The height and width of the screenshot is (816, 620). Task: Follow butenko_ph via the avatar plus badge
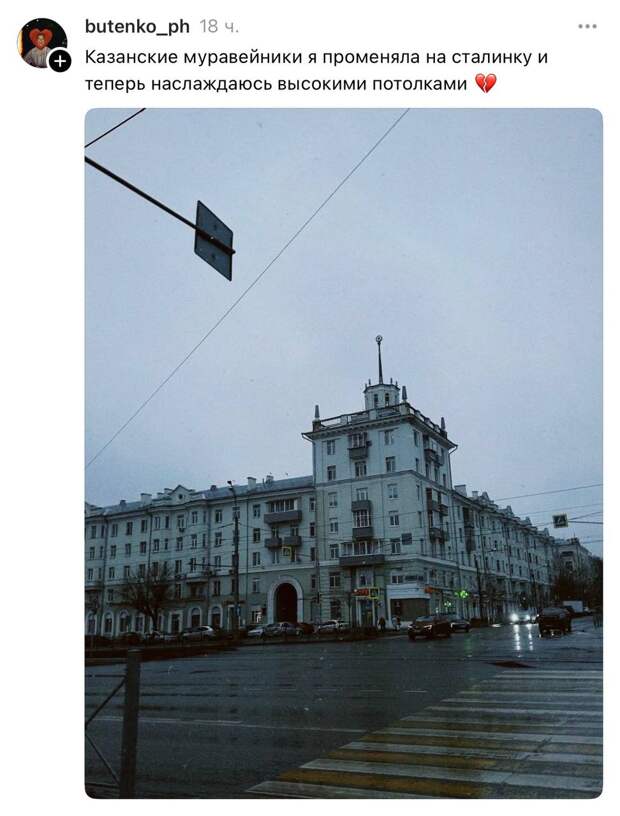click(x=60, y=61)
